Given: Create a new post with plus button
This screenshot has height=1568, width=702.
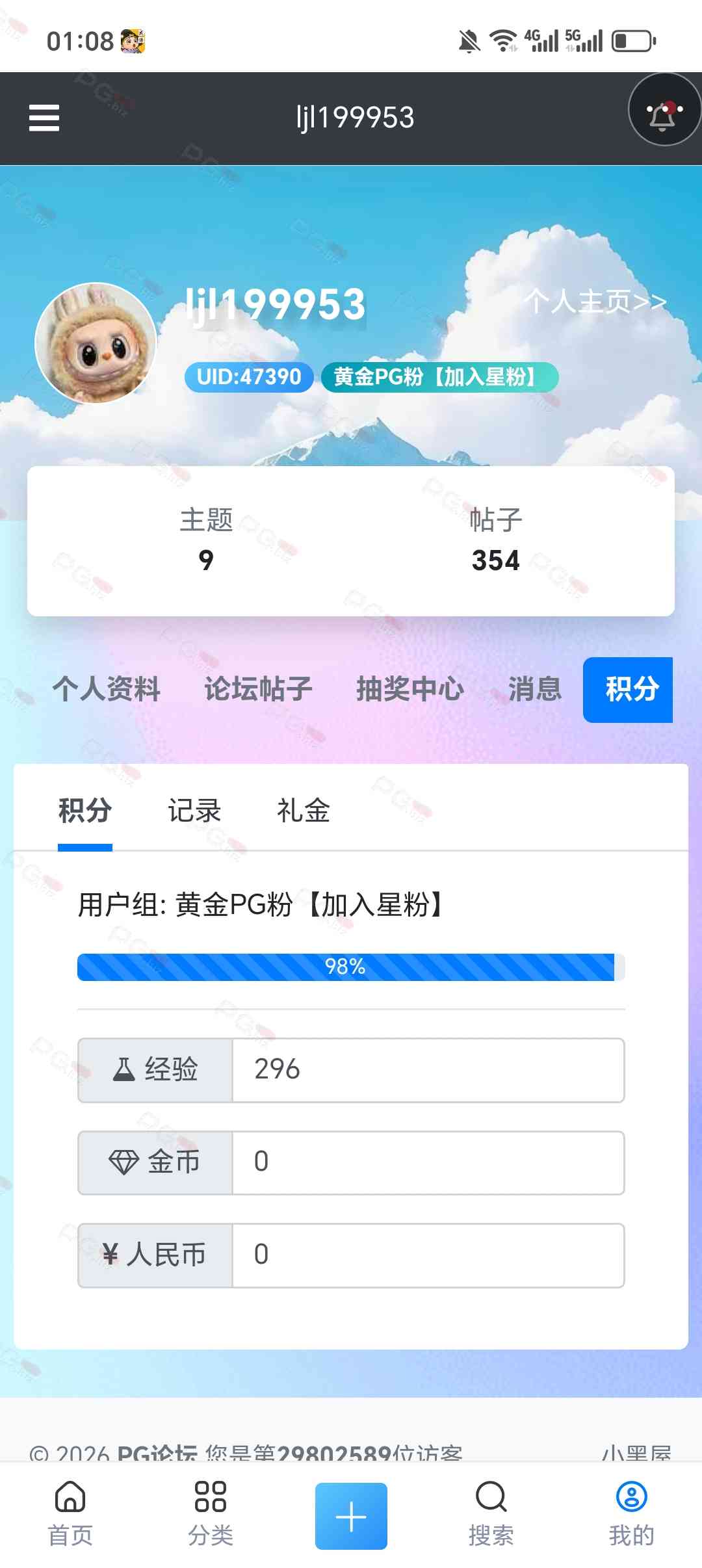Looking at the screenshot, I should point(351,1516).
